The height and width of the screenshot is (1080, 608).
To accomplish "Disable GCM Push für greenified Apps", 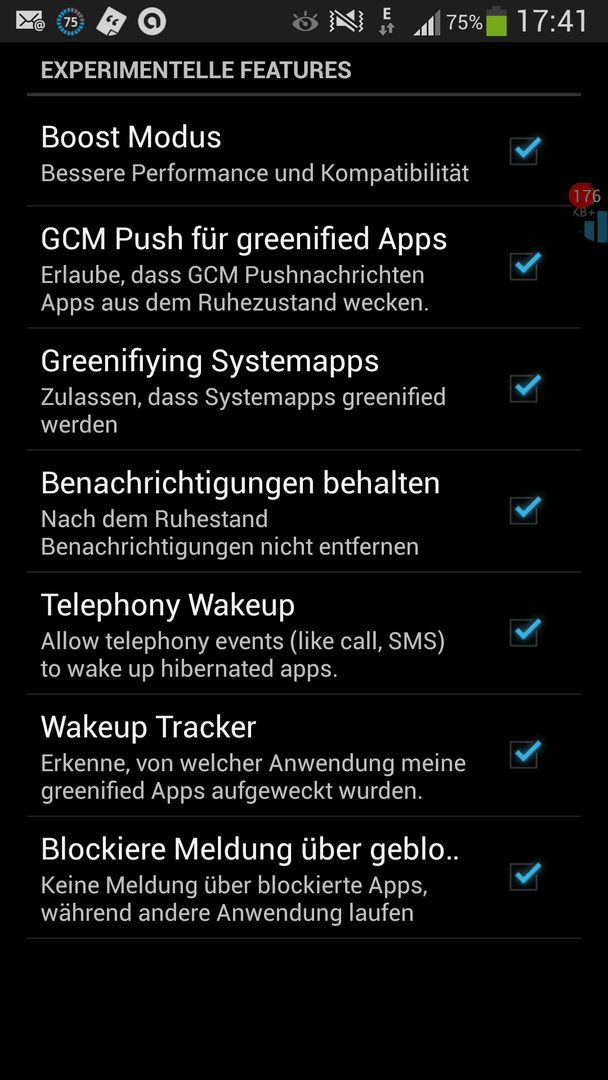I will (525, 266).
